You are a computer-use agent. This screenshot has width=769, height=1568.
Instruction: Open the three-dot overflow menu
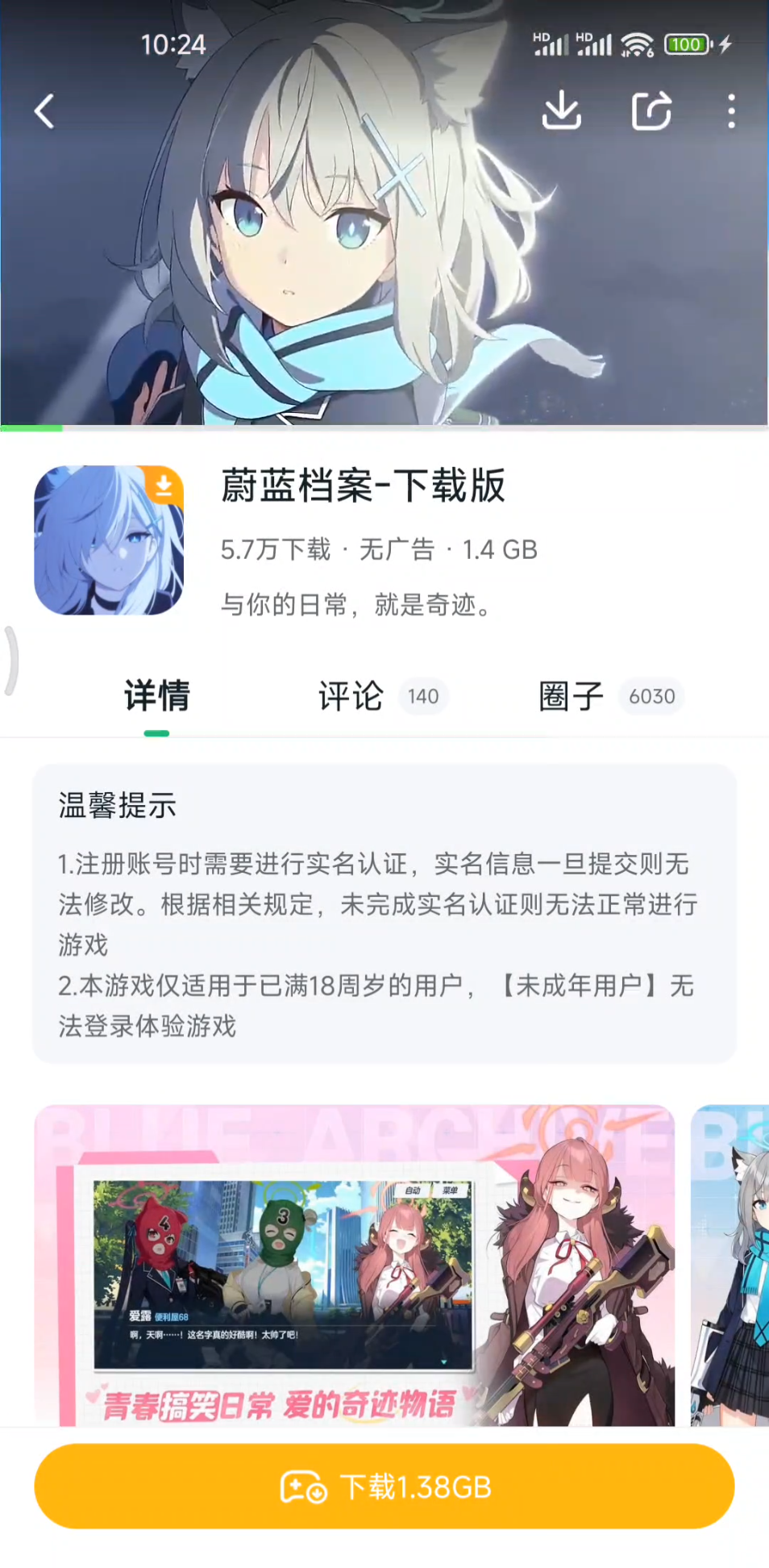(731, 111)
